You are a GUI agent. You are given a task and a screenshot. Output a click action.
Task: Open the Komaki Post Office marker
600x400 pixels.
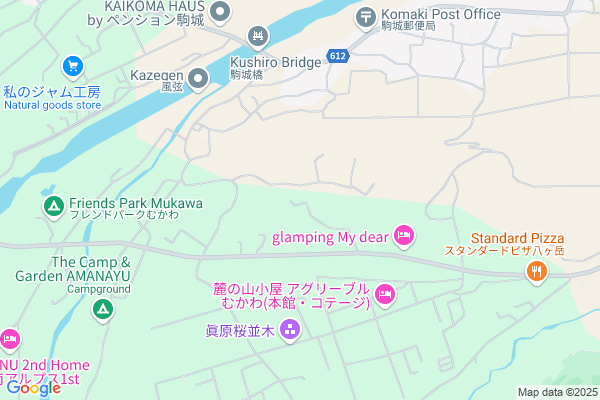click(366, 15)
